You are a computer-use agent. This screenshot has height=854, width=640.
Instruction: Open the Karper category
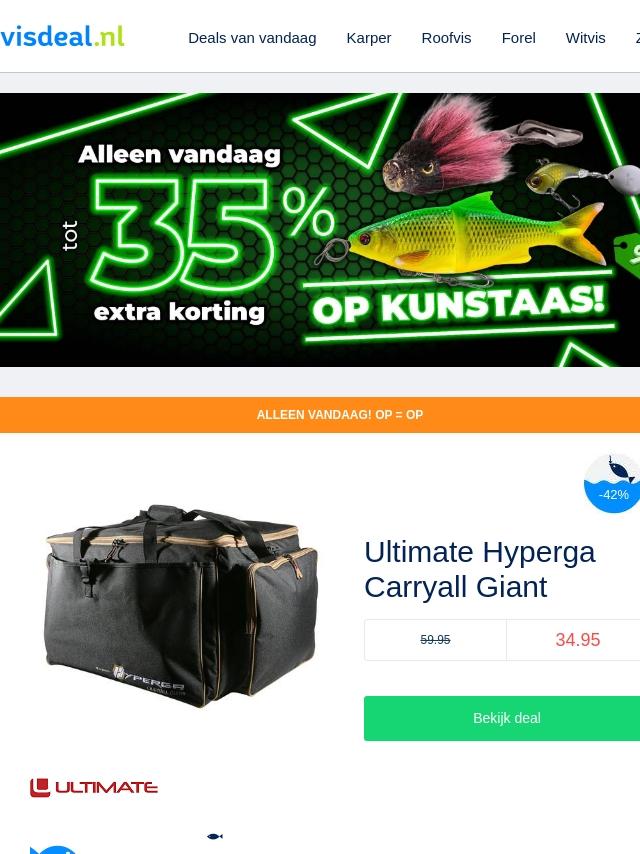[369, 38]
